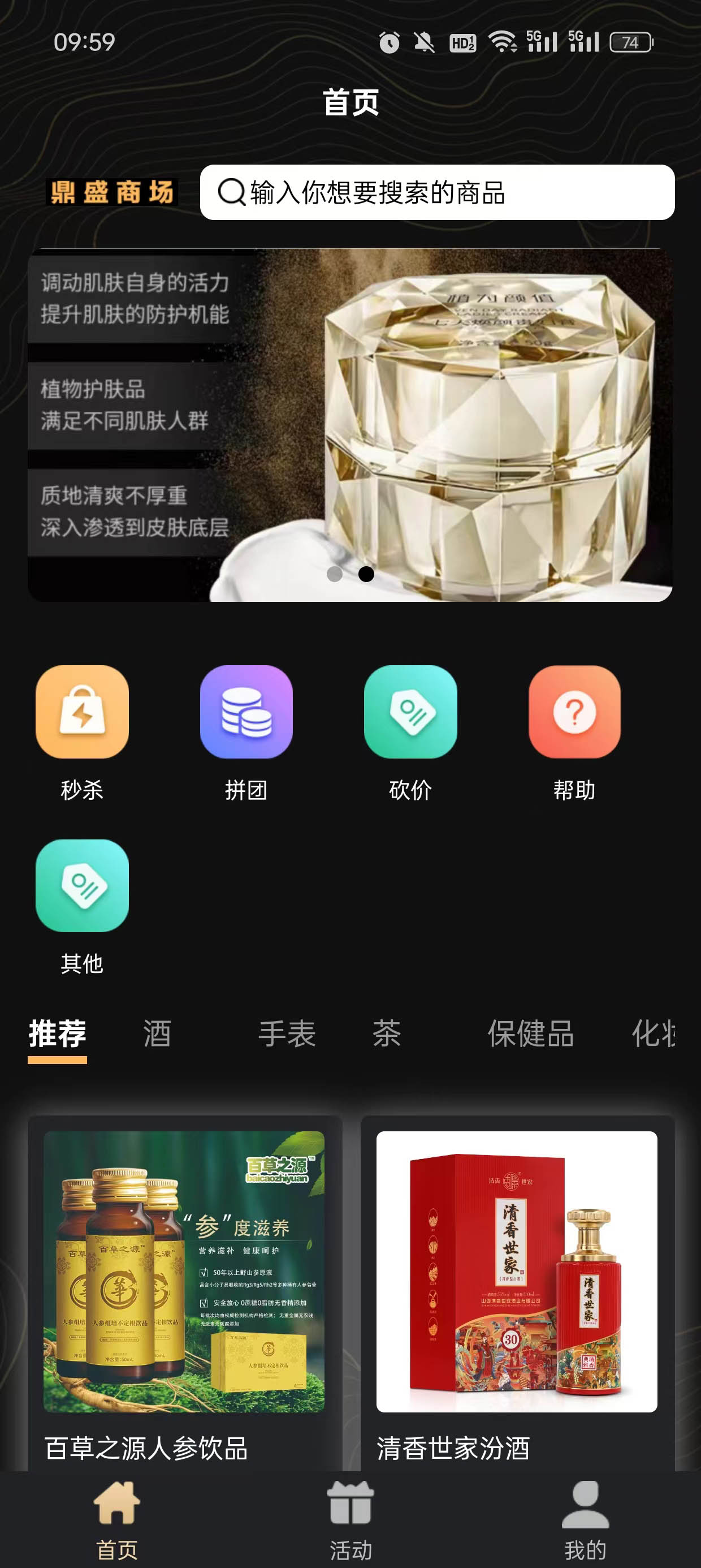Screen dimensions: 701x1568
Task: Open the 拼团 group buy section
Action: pyautogui.click(x=246, y=712)
